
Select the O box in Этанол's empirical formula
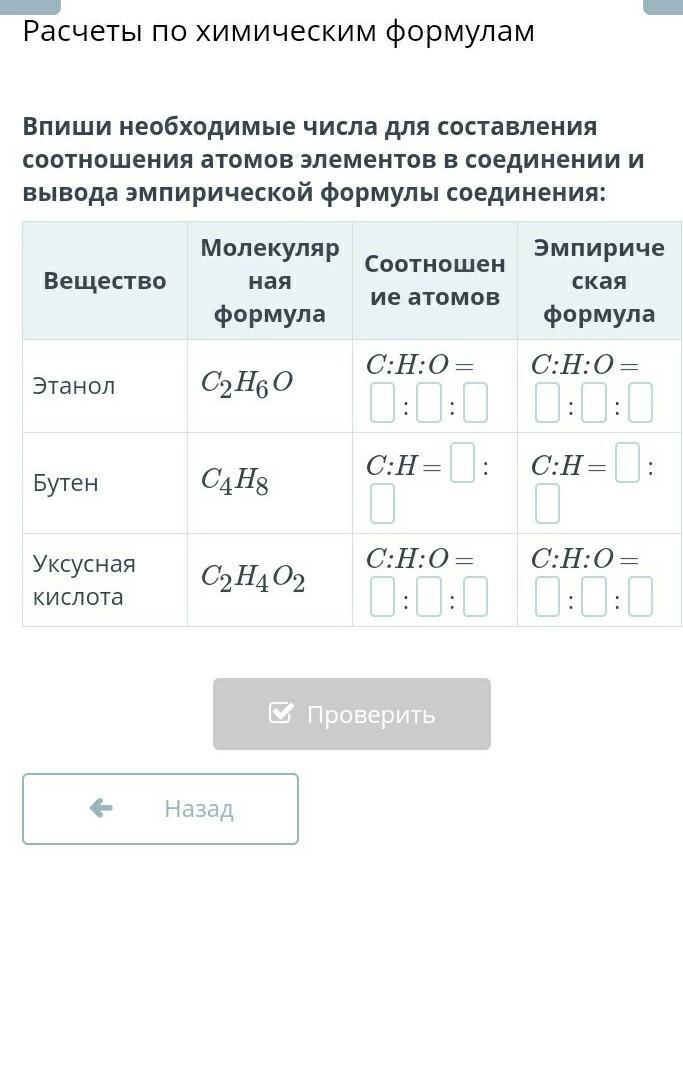point(640,402)
